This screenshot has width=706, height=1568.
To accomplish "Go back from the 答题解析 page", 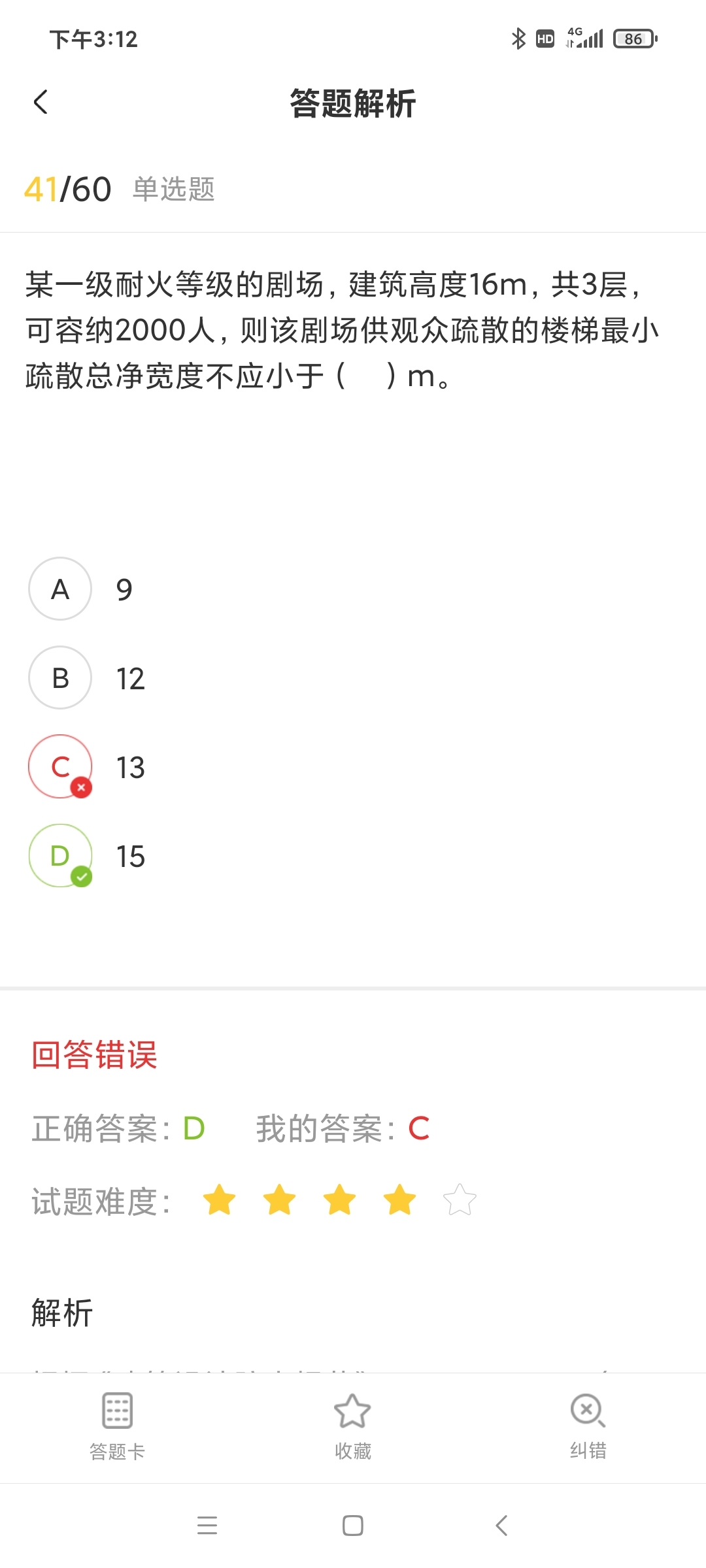I will click(41, 102).
